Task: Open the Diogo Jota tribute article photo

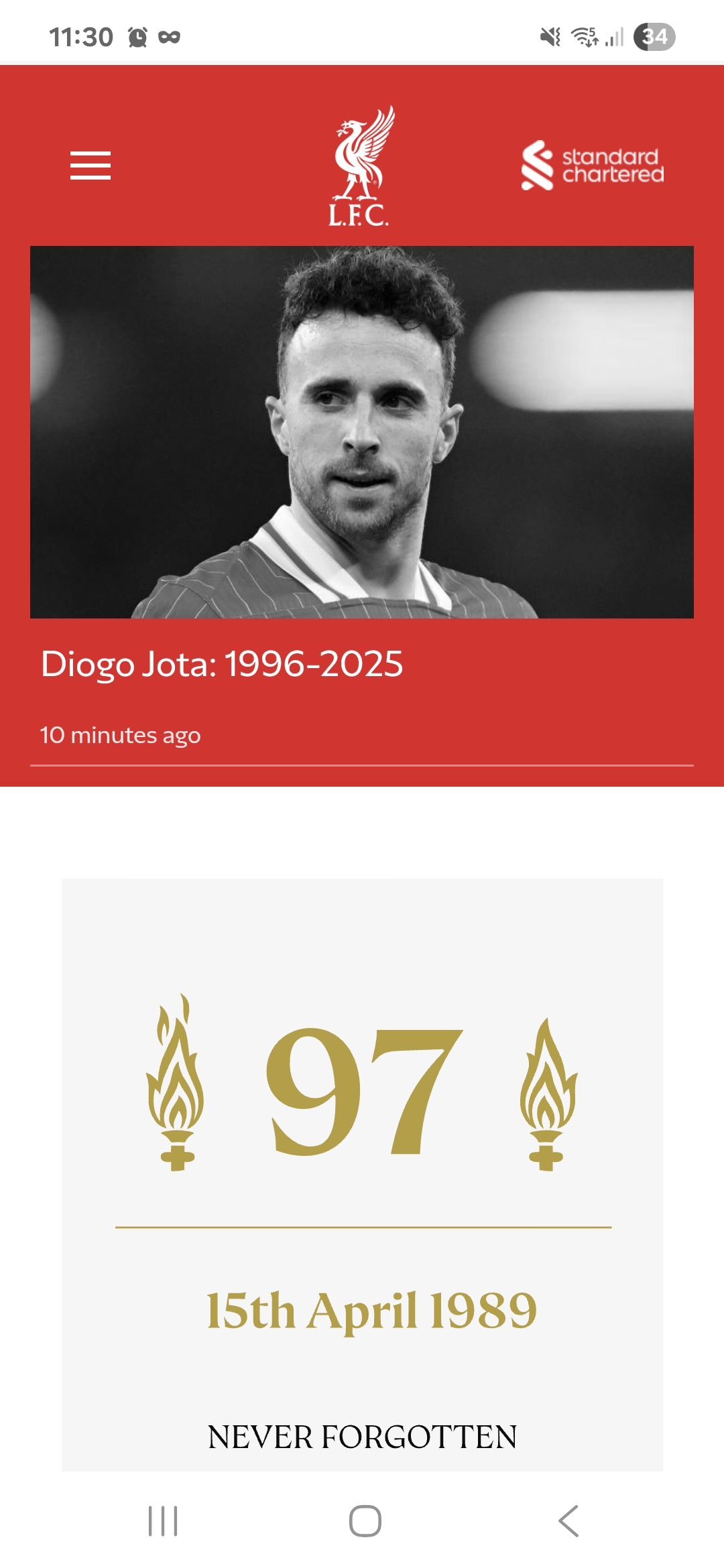Action: click(x=362, y=432)
